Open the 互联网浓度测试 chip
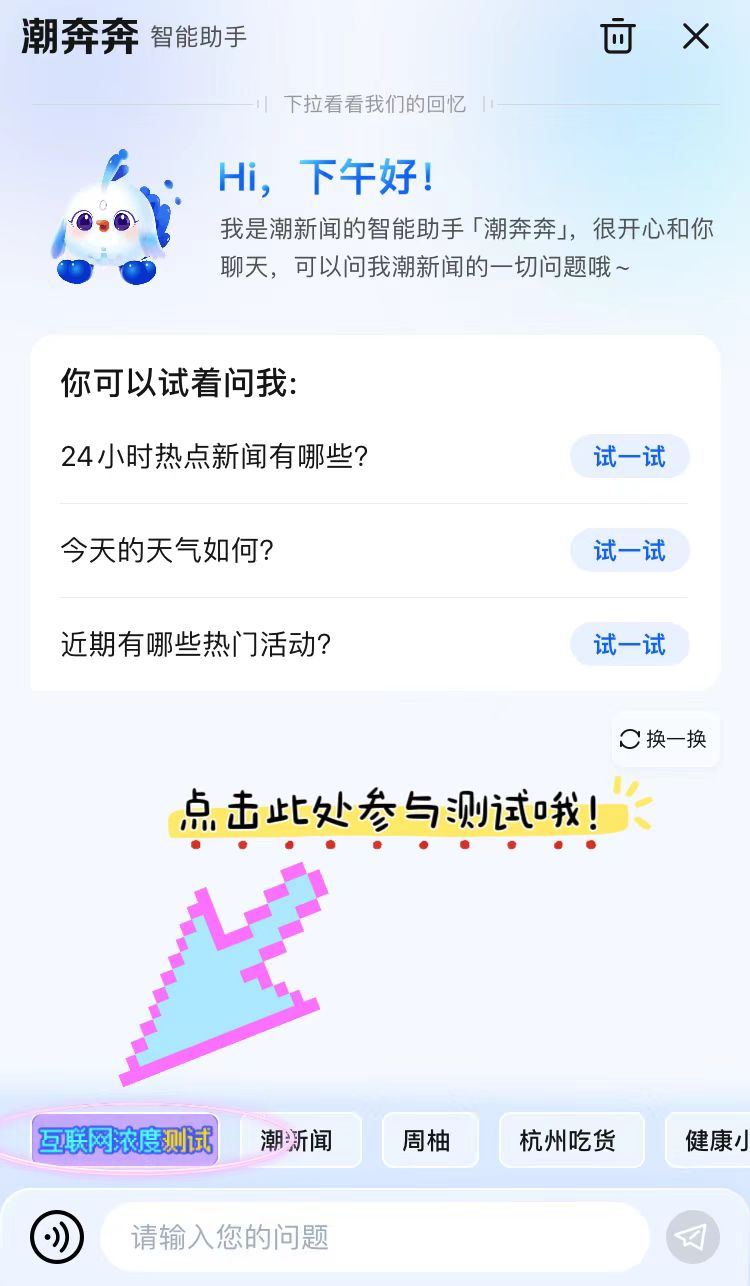 (125, 1140)
